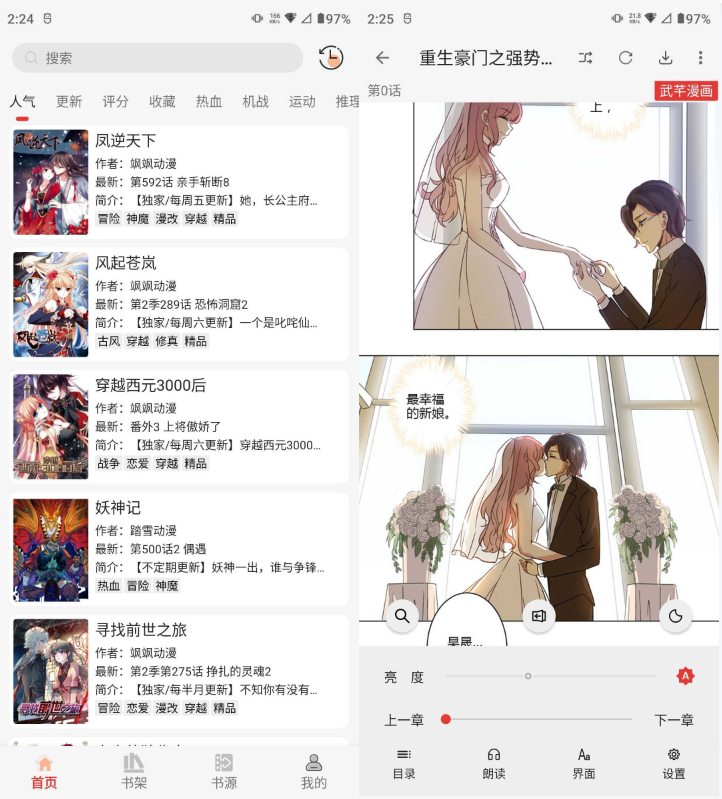The height and width of the screenshot is (799, 722).
Task: Open the reader overflow menu
Action: (x=702, y=58)
